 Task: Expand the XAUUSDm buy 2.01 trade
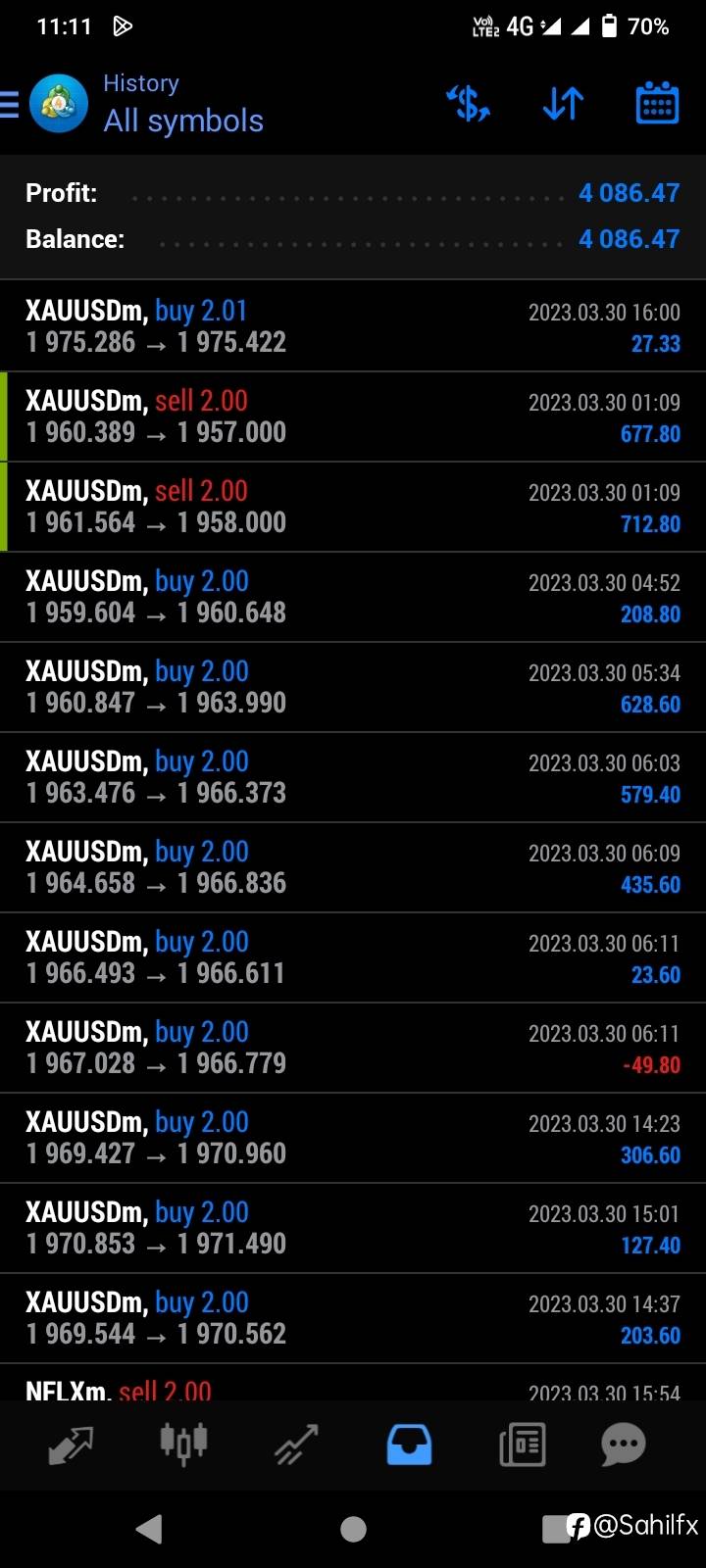[x=353, y=326]
